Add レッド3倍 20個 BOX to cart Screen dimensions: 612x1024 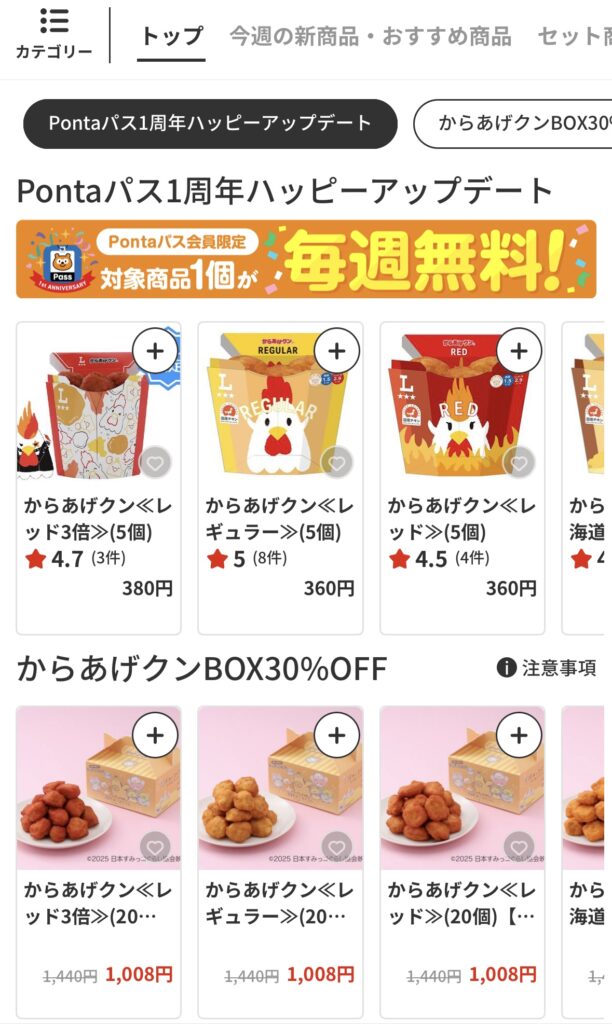[x=155, y=736]
